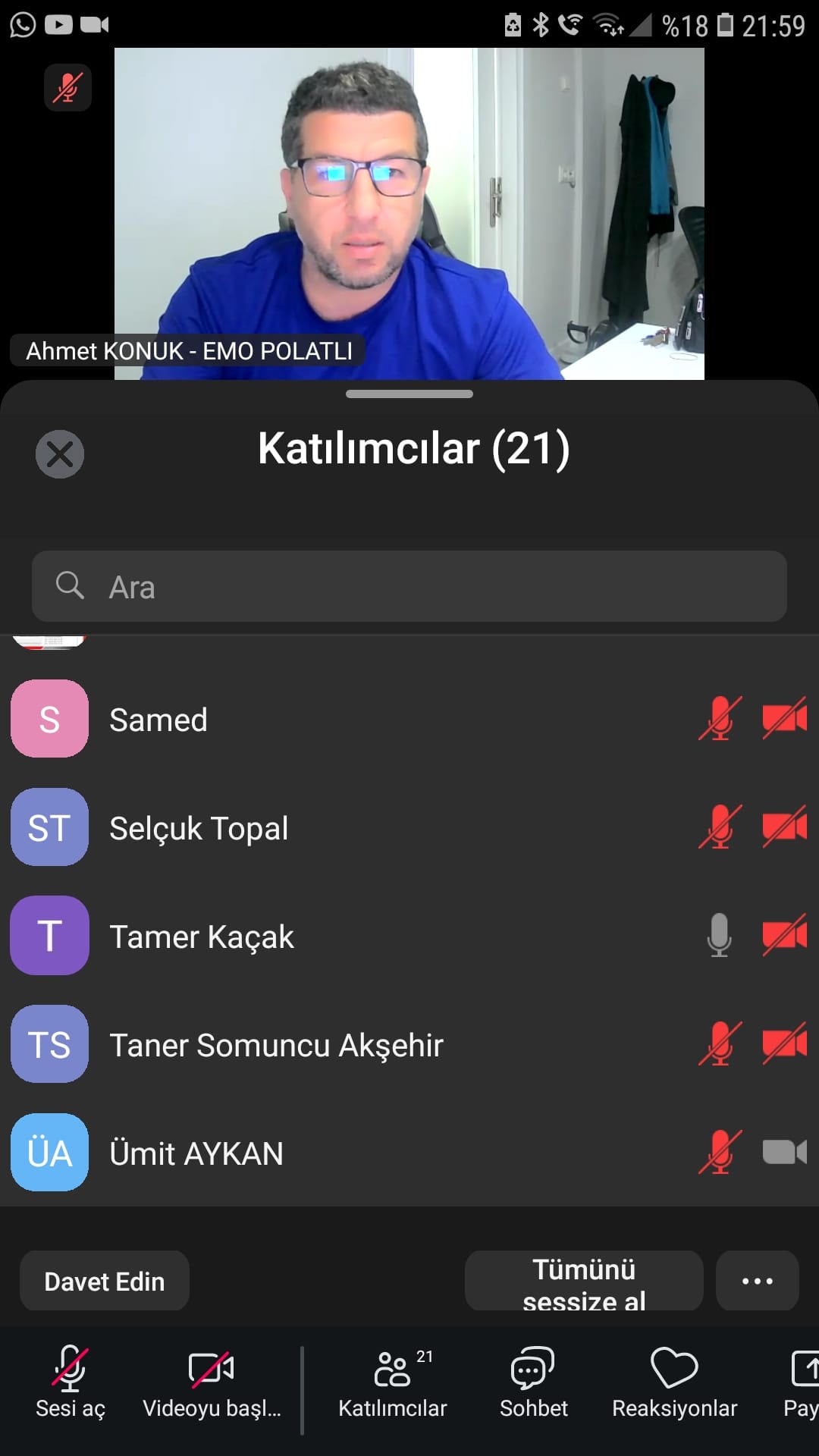Tap Ümit AYKAN's camera icon
Image resolution: width=819 pixels, height=1456 pixels.
click(785, 1152)
